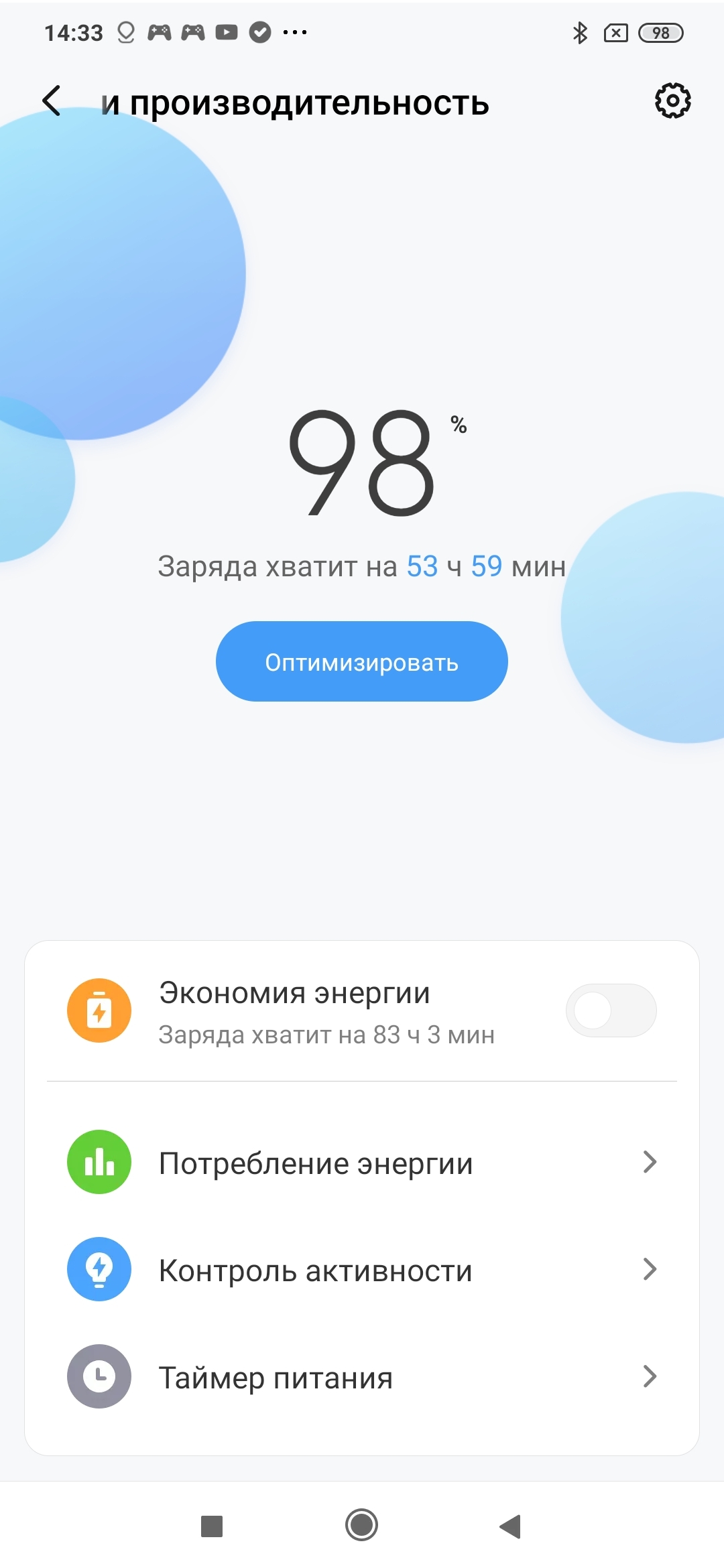Open settings via the gear icon
Viewport: 724px width, 1568px height.
pyautogui.click(x=672, y=101)
